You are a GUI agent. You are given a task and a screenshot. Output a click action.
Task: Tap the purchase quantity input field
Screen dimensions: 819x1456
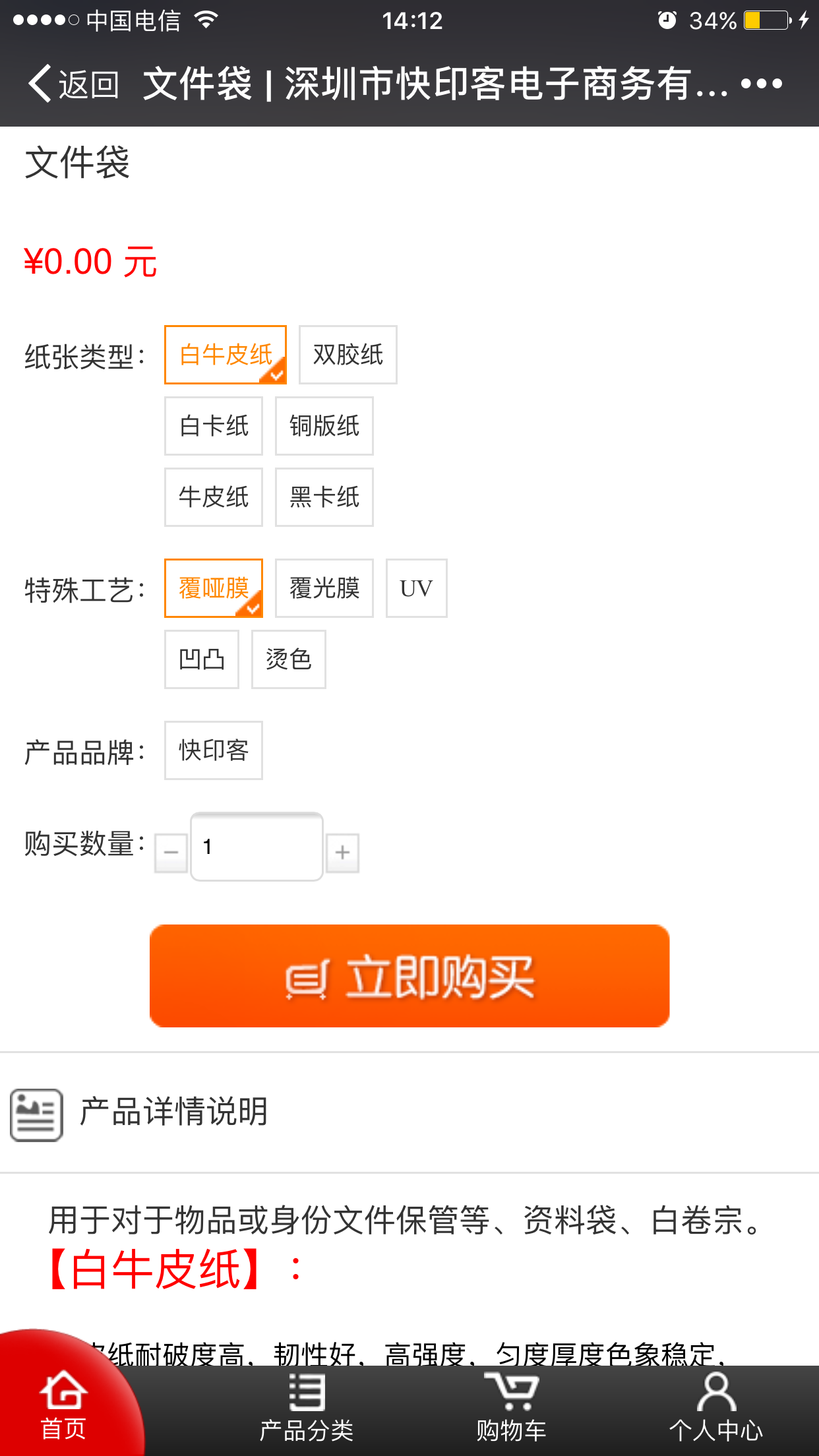pyautogui.click(x=257, y=847)
